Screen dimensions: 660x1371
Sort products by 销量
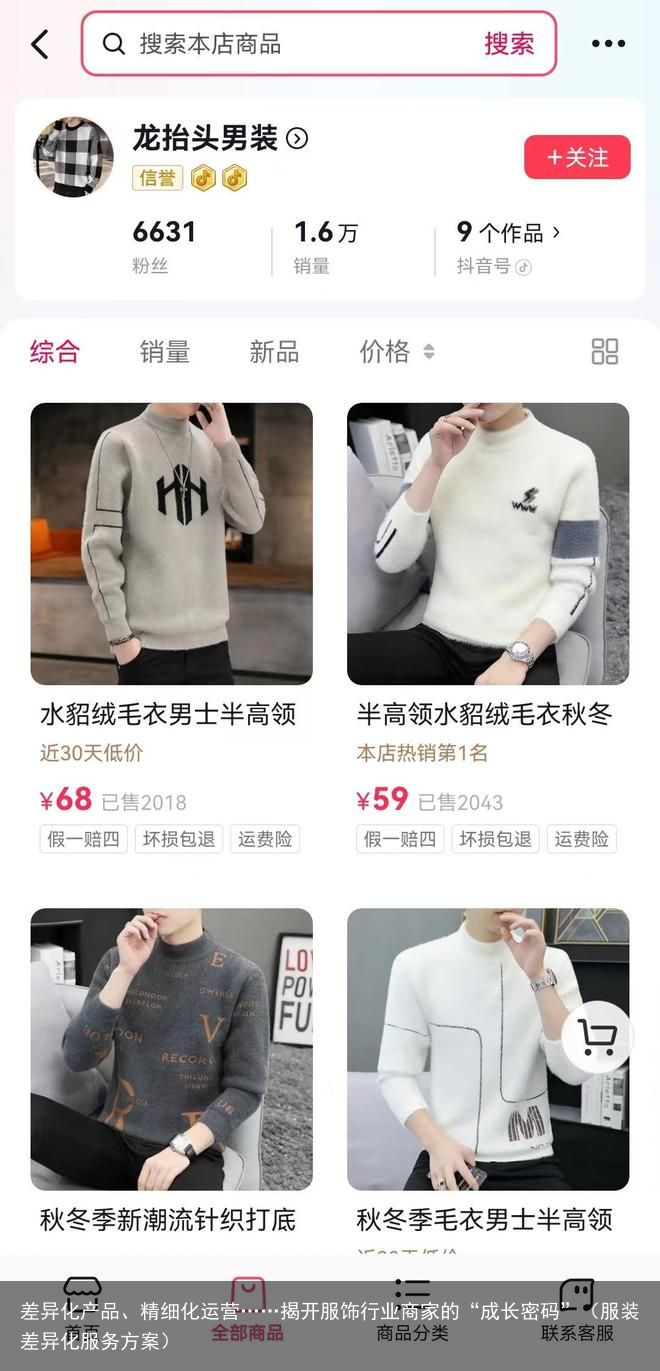click(164, 351)
